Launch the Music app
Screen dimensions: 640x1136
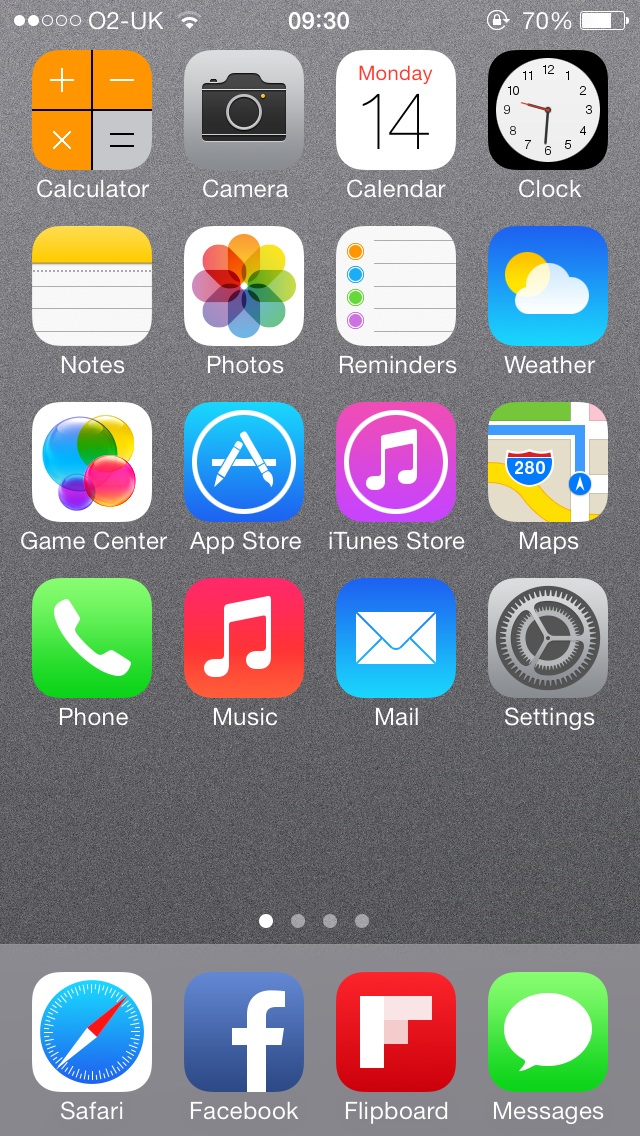pos(244,638)
